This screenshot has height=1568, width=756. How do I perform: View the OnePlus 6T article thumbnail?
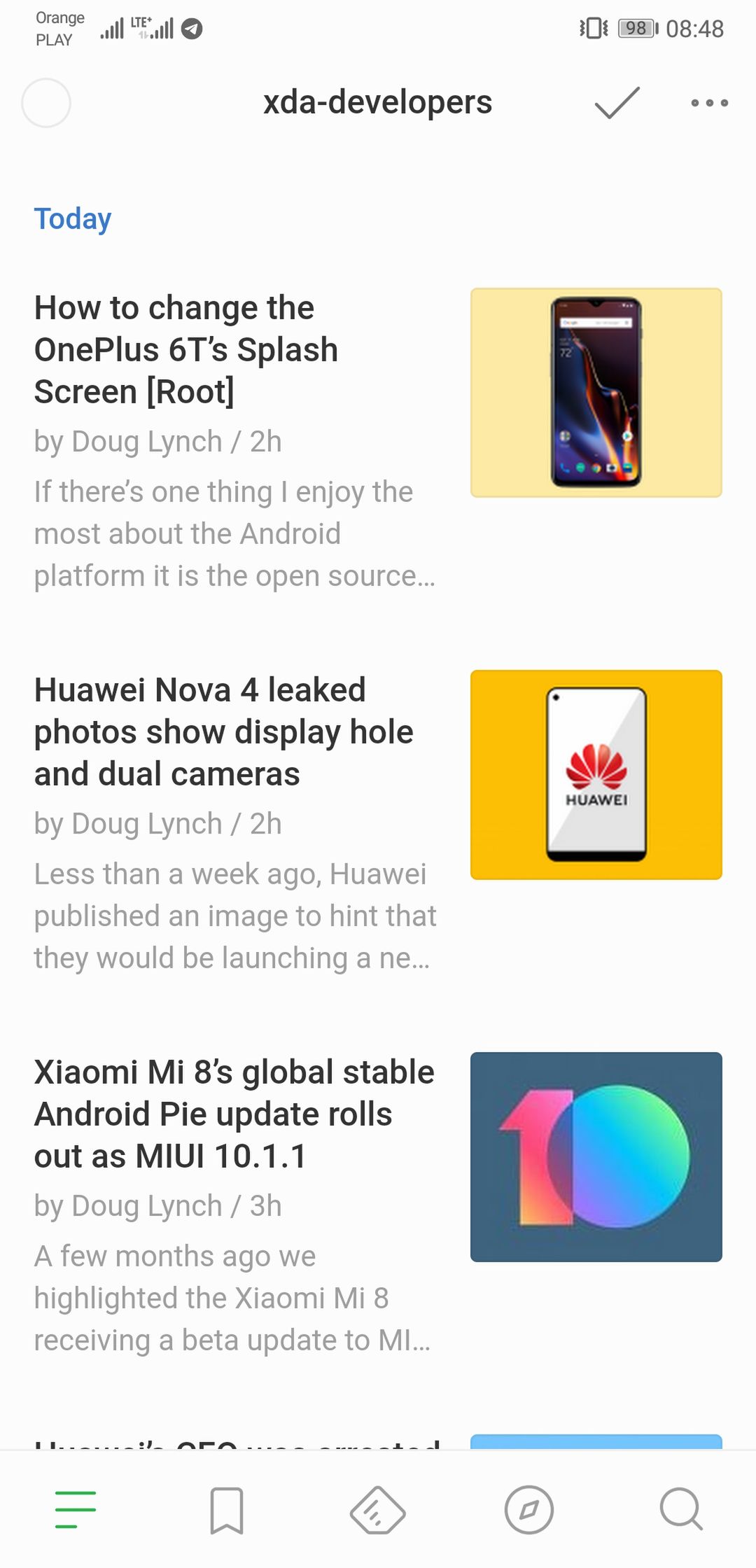(x=596, y=393)
